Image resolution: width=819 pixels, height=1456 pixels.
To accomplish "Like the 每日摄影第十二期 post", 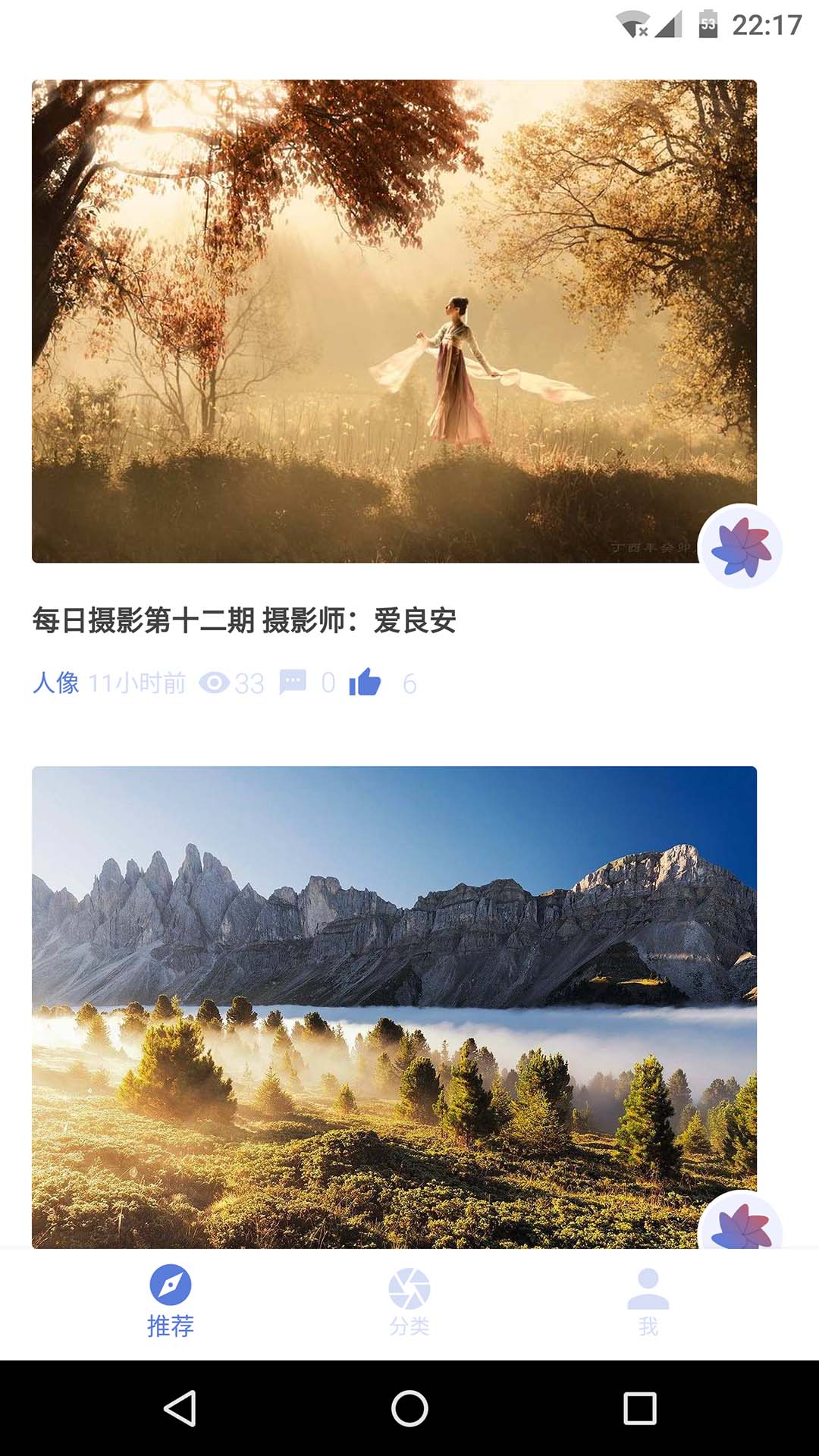I will pos(365,682).
